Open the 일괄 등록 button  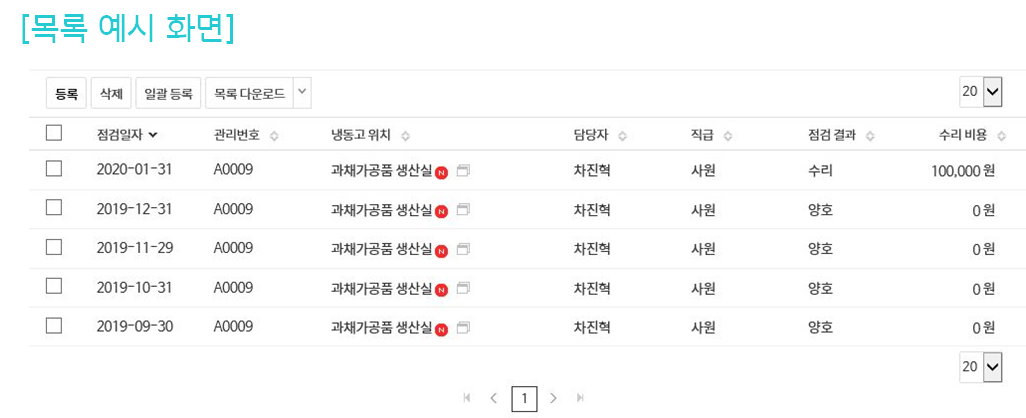click(168, 94)
